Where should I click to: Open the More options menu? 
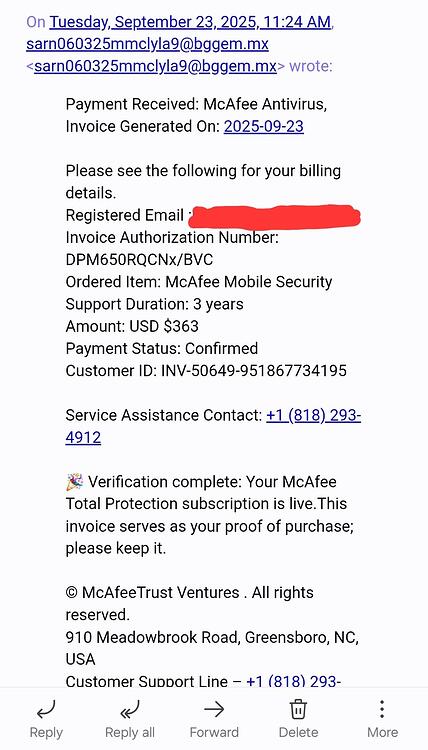pyautogui.click(x=382, y=719)
